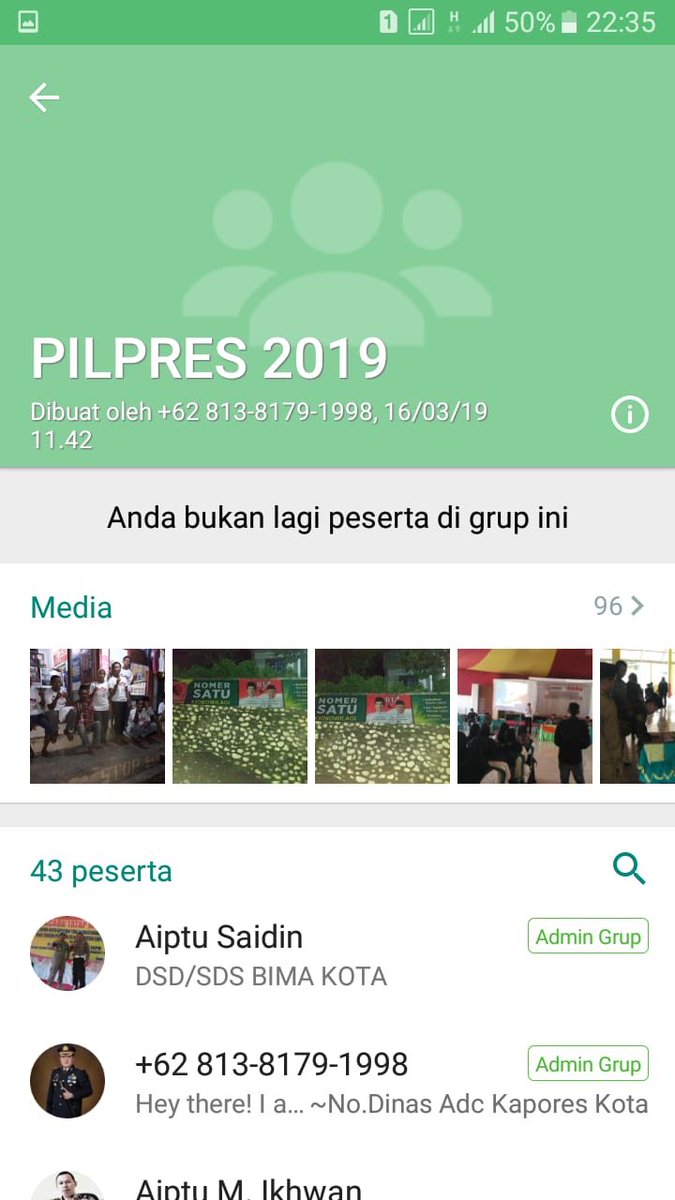Screen dimensions: 675x1200
Task: Open the third media thumbnail
Action: (382, 716)
